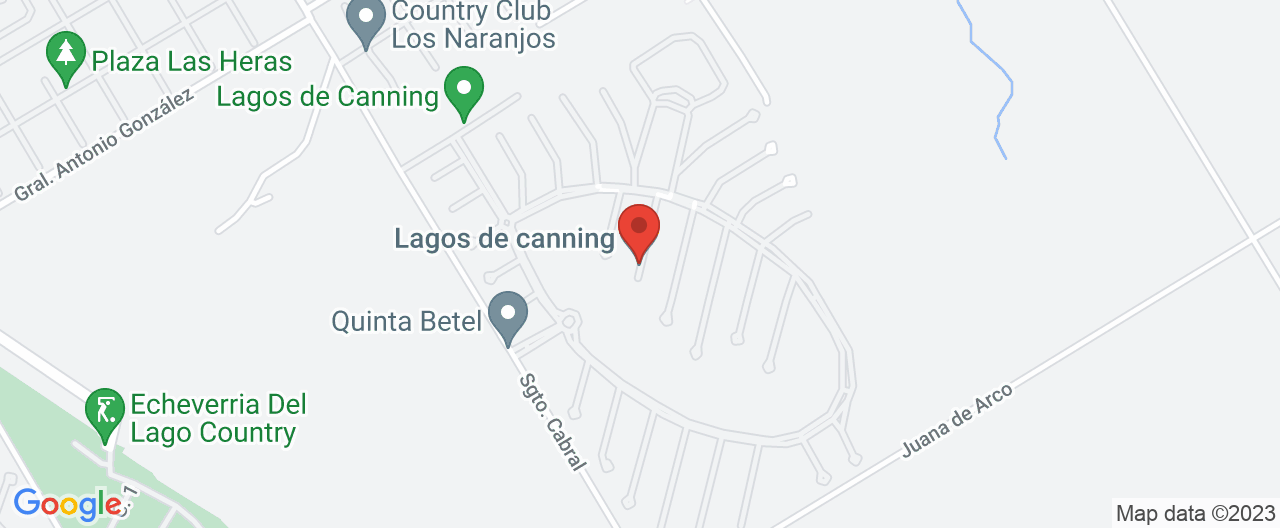Open the green Lagos de Canning marker

pos(464,90)
